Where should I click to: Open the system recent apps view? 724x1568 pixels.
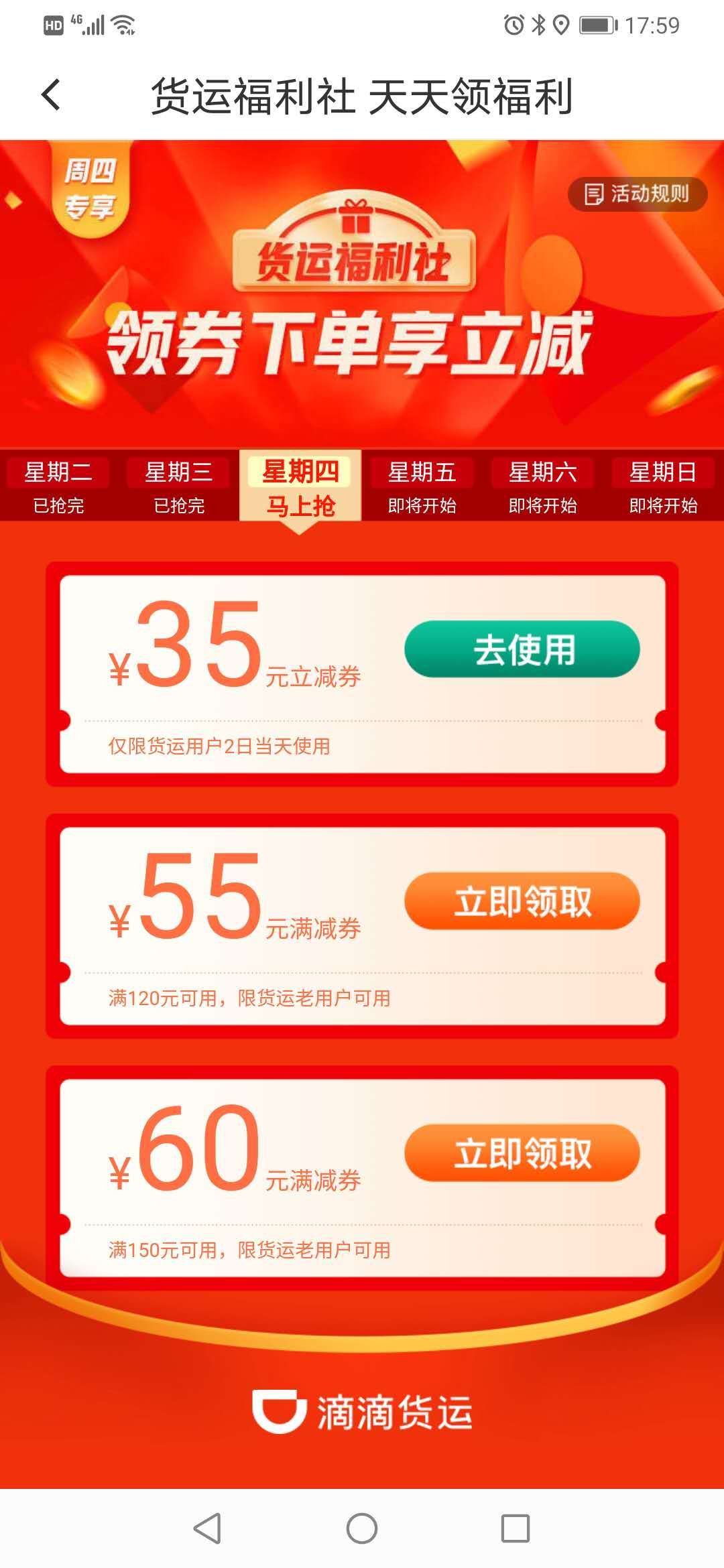tap(516, 1528)
